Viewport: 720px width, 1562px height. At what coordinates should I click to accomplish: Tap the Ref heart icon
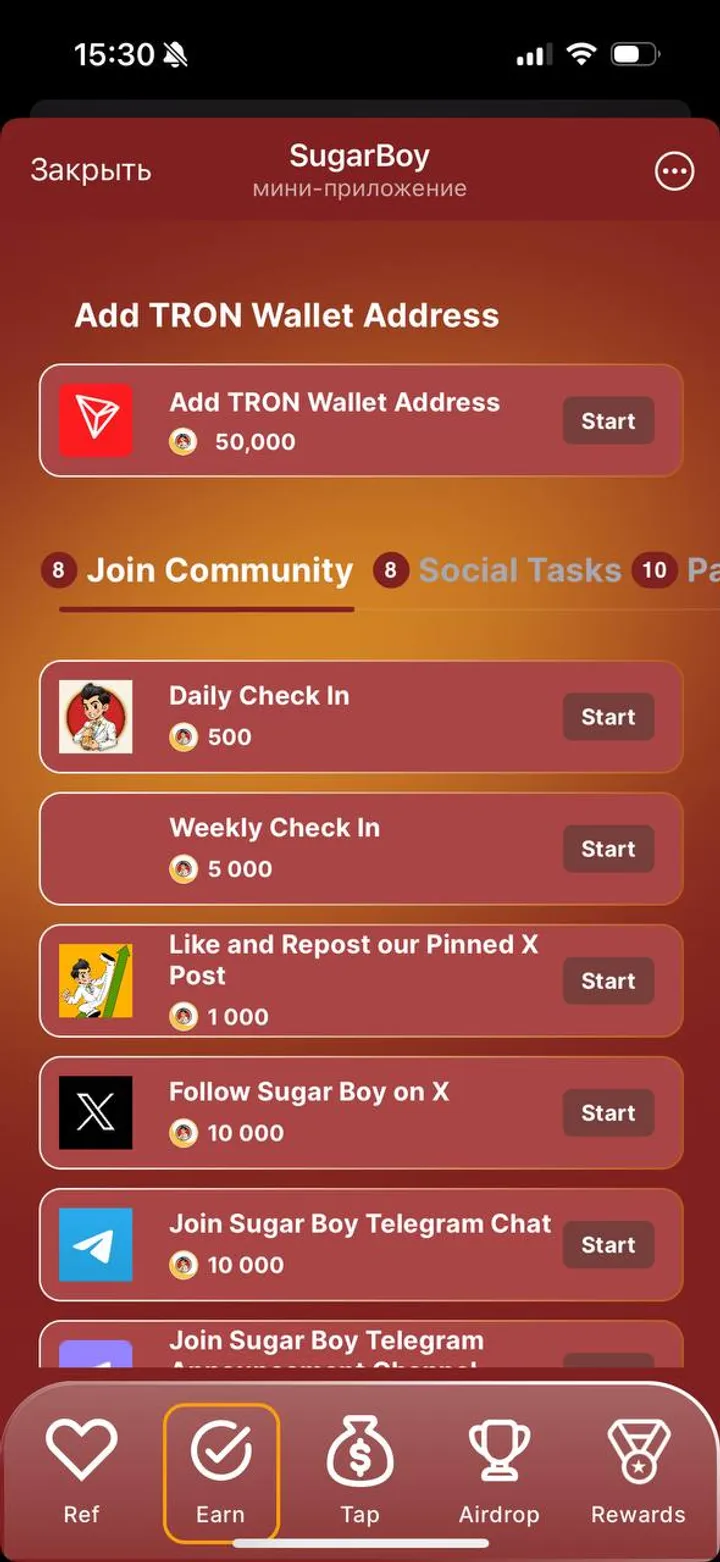[x=82, y=1448]
